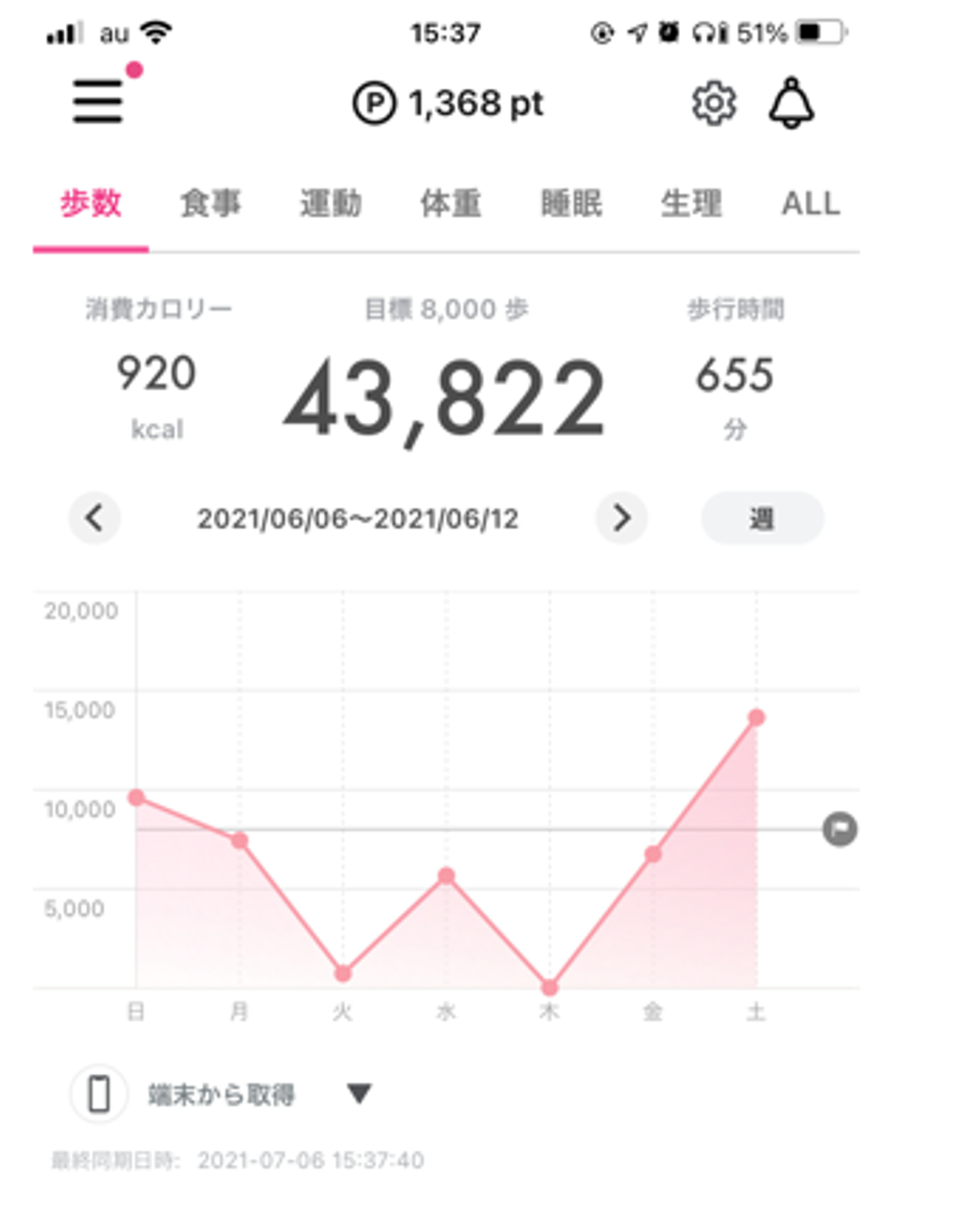Open the notifications bell
This screenshot has height=1209, width=980.
(x=791, y=103)
